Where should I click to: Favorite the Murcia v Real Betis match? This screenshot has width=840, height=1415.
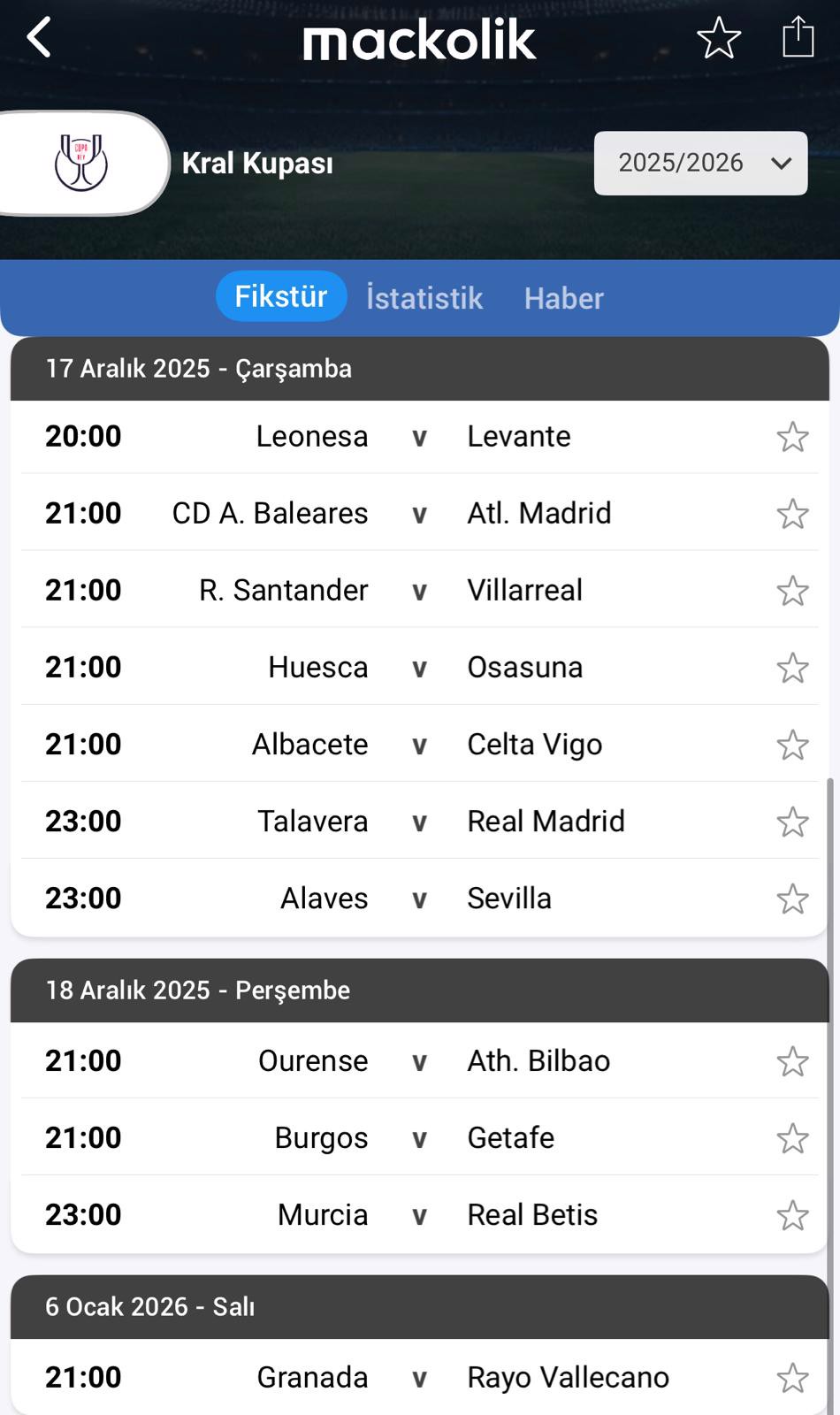pos(792,1215)
